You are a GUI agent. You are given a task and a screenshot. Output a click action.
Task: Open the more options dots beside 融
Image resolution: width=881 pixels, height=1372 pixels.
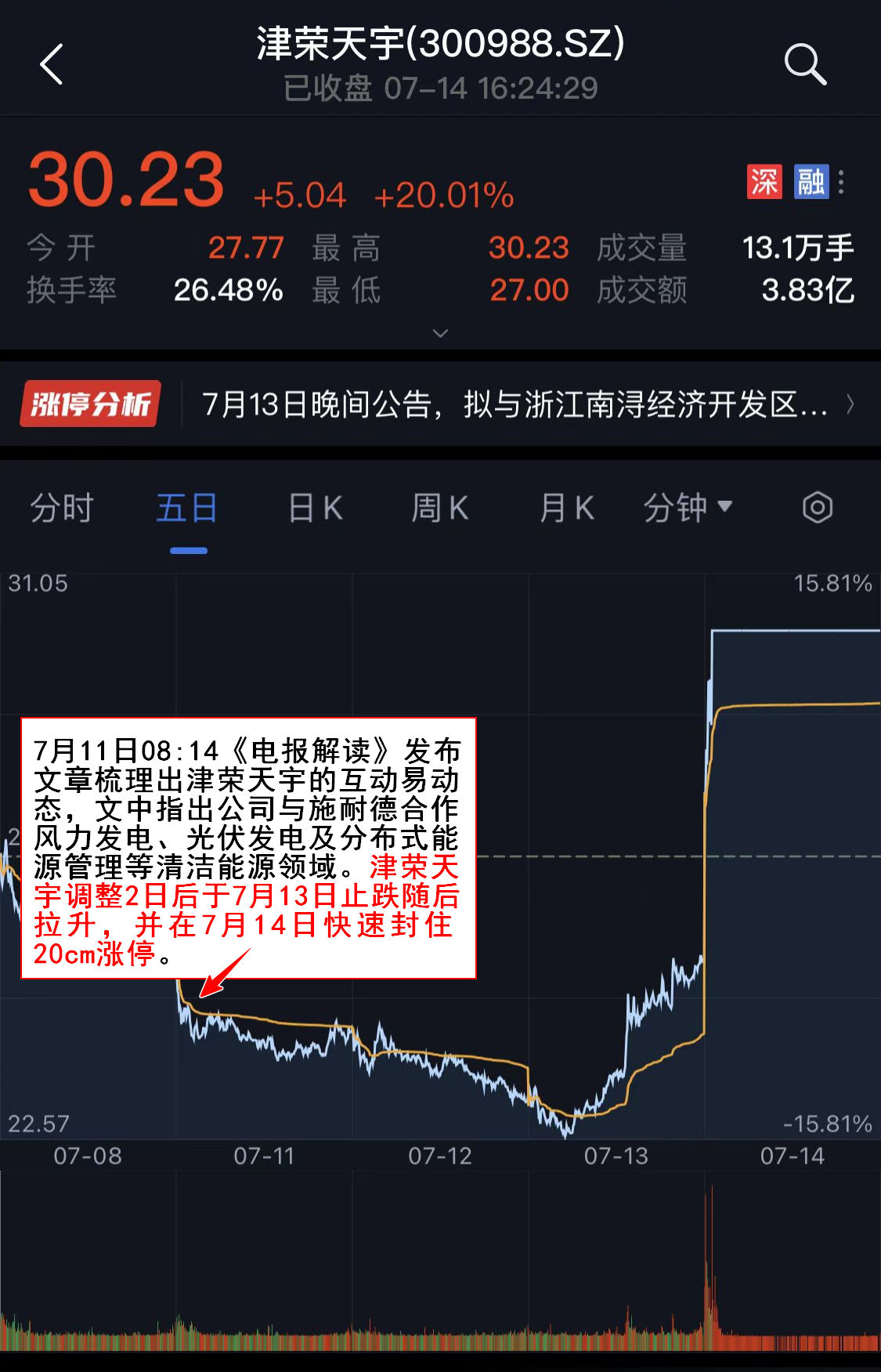coord(841,182)
